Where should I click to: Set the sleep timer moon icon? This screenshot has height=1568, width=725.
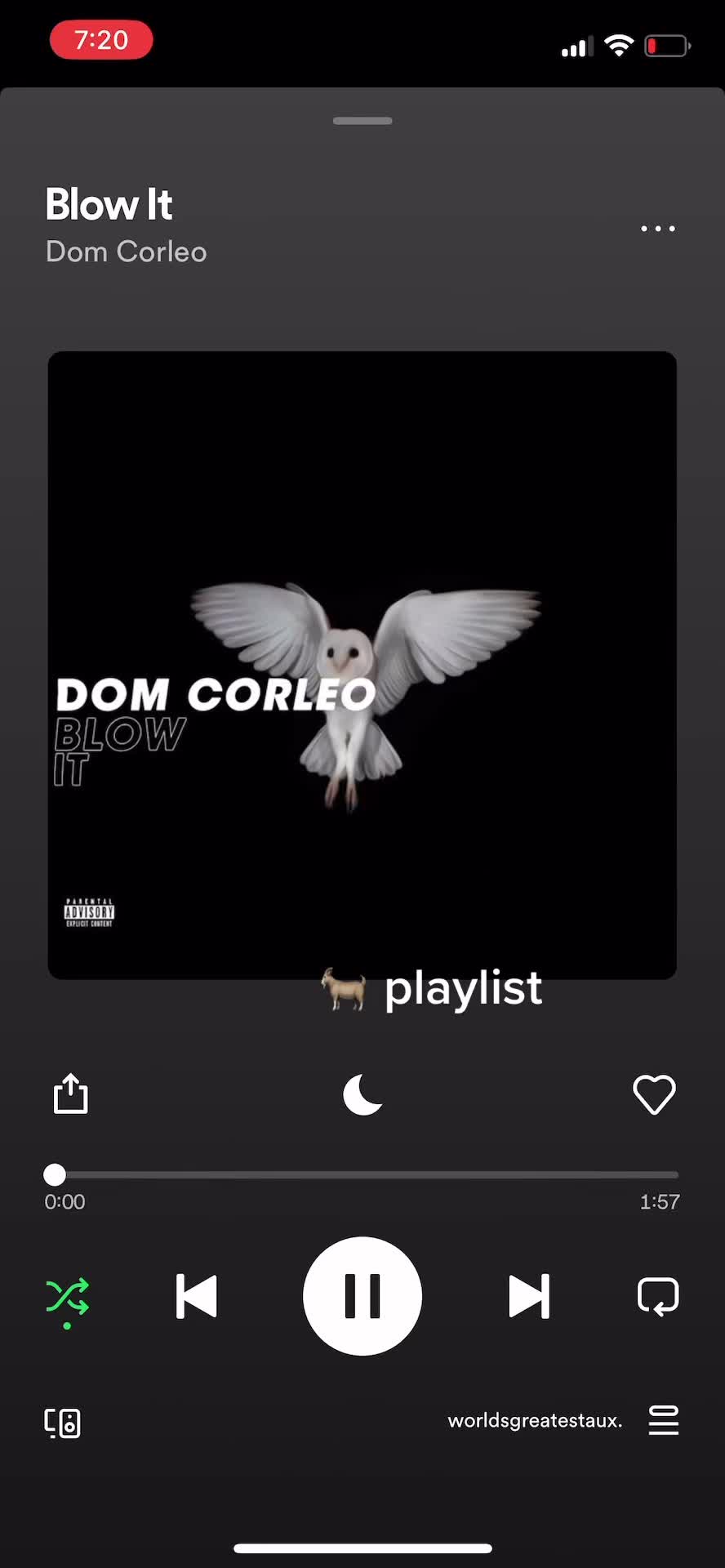[x=362, y=1094]
